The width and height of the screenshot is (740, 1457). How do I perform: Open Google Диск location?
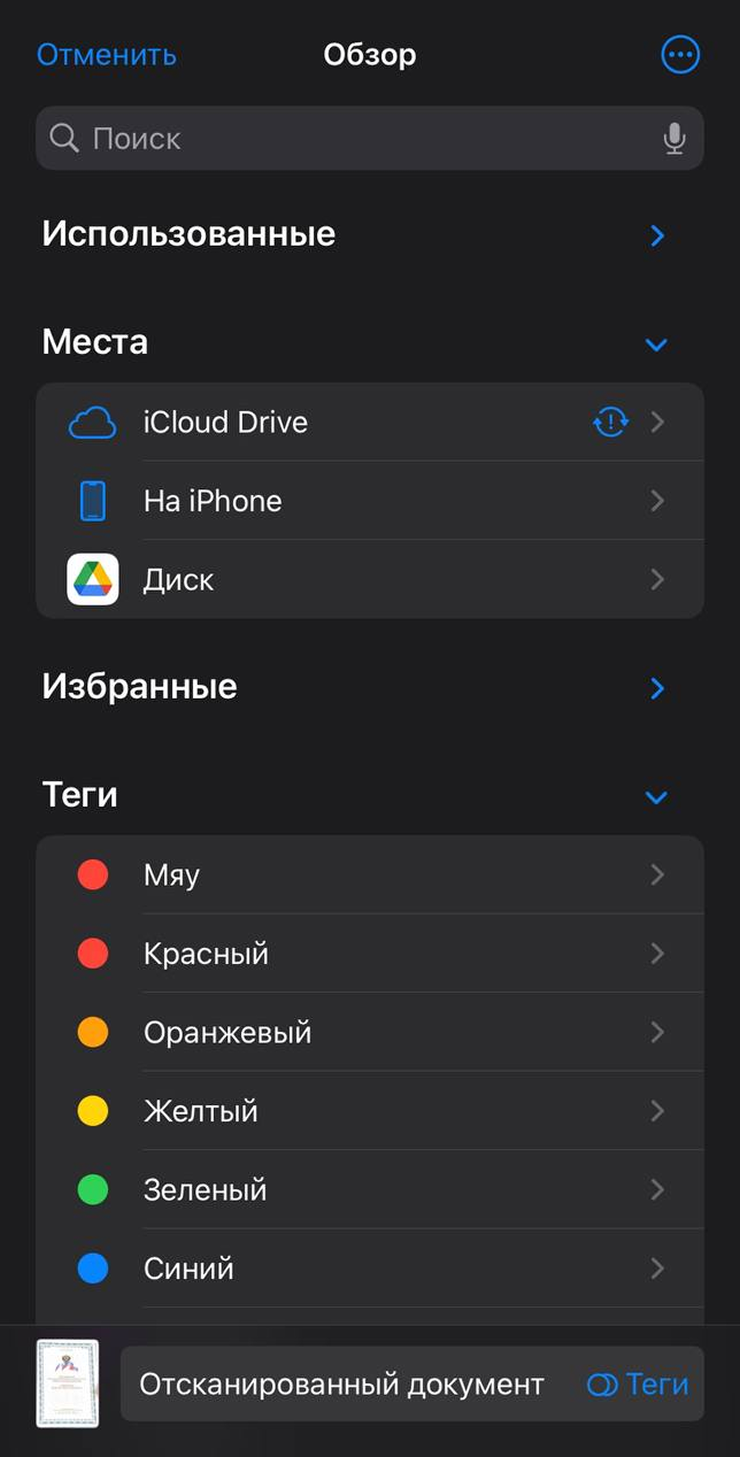point(370,579)
